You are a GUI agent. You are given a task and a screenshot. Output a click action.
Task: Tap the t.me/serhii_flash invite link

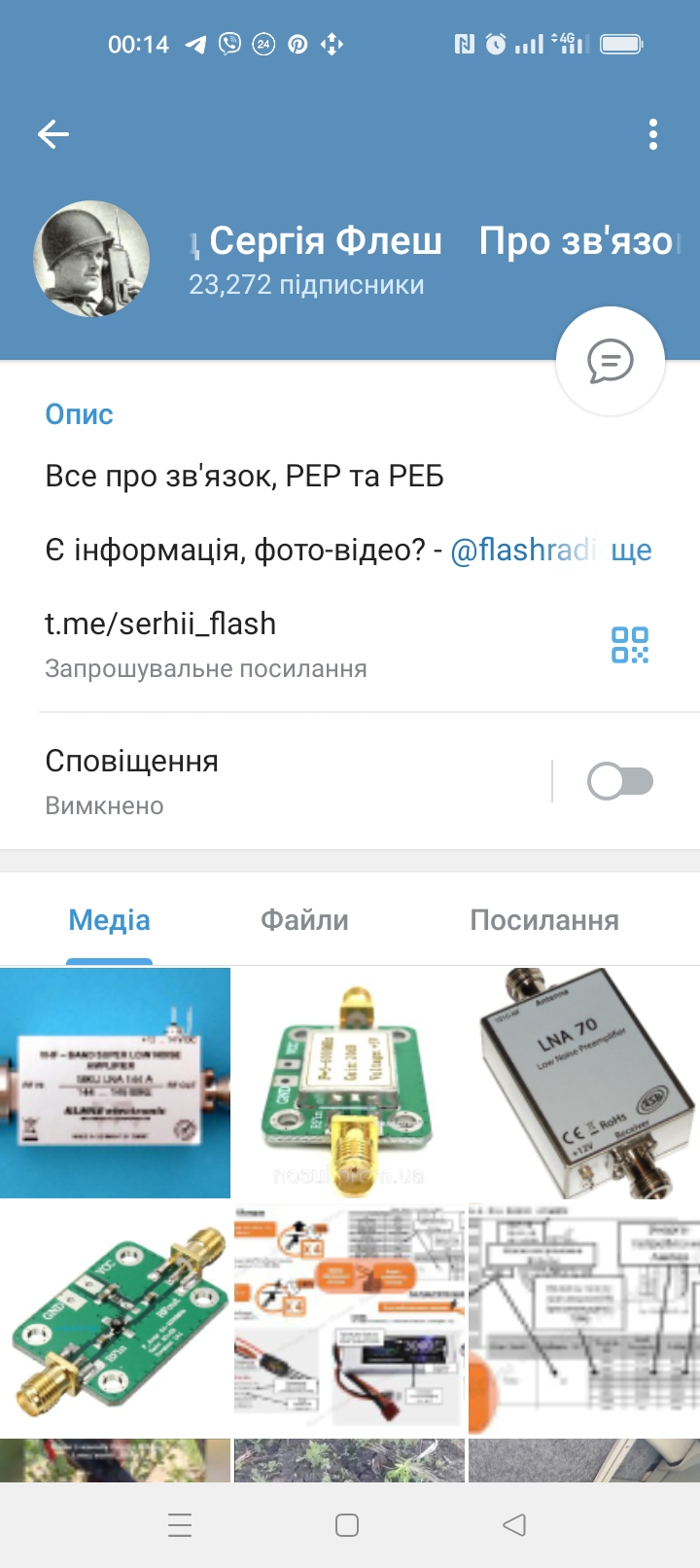[160, 624]
